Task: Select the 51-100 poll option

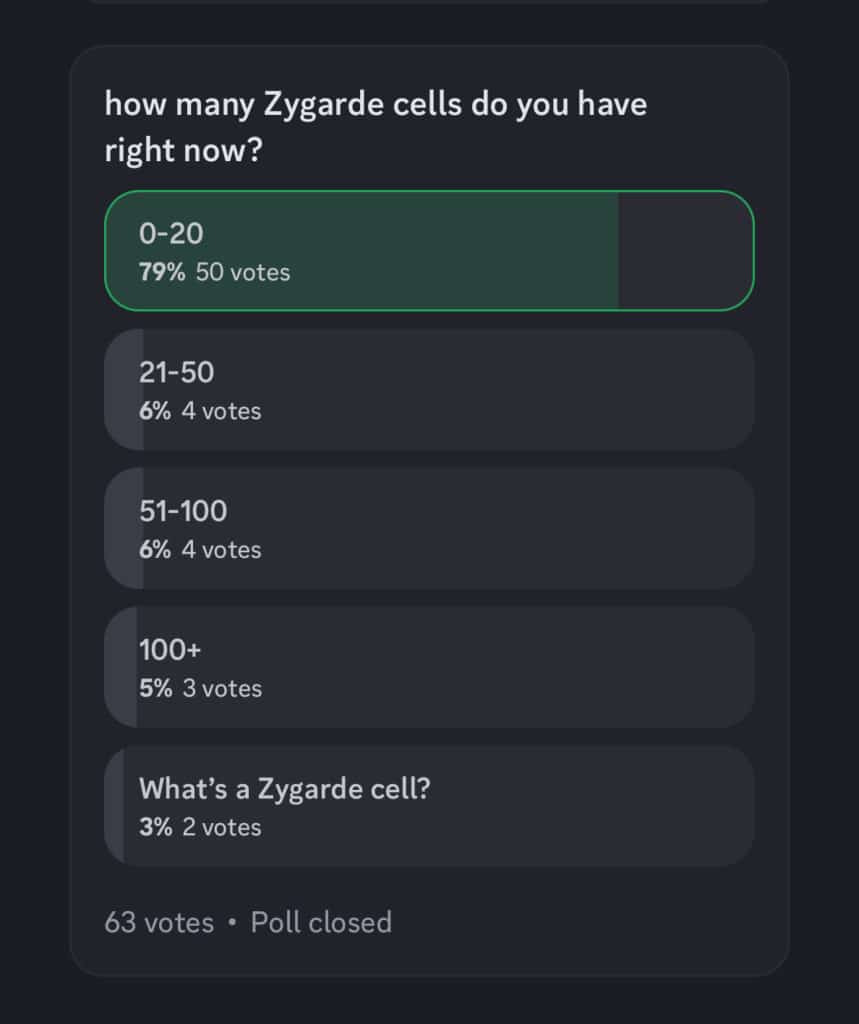Action: pos(428,528)
